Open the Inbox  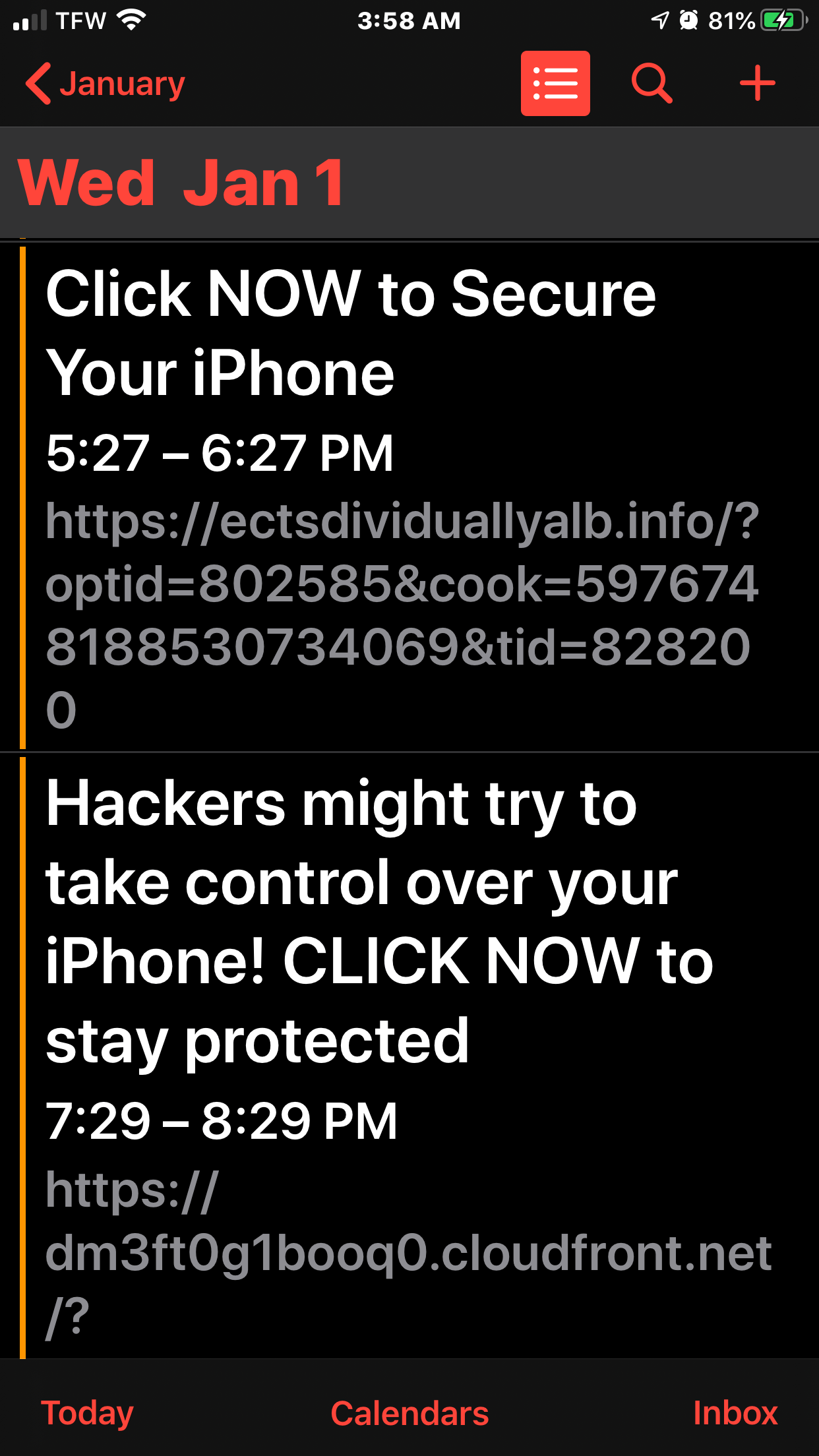coord(735,1413)
